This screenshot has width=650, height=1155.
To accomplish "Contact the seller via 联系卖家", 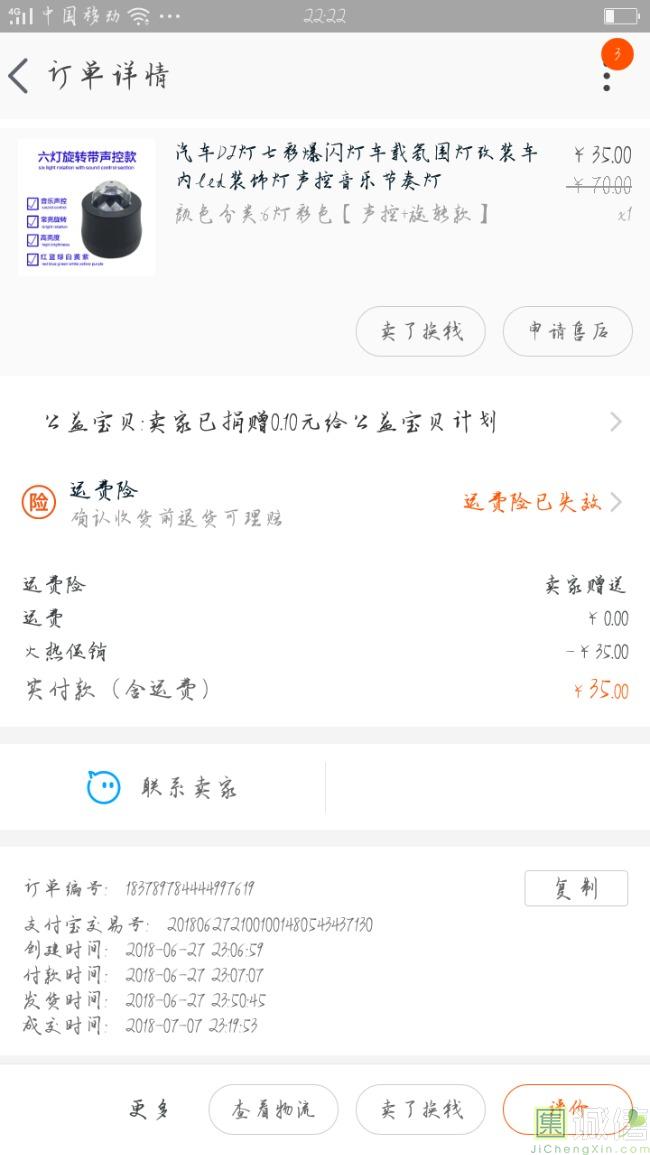I will tap(164, 788).
